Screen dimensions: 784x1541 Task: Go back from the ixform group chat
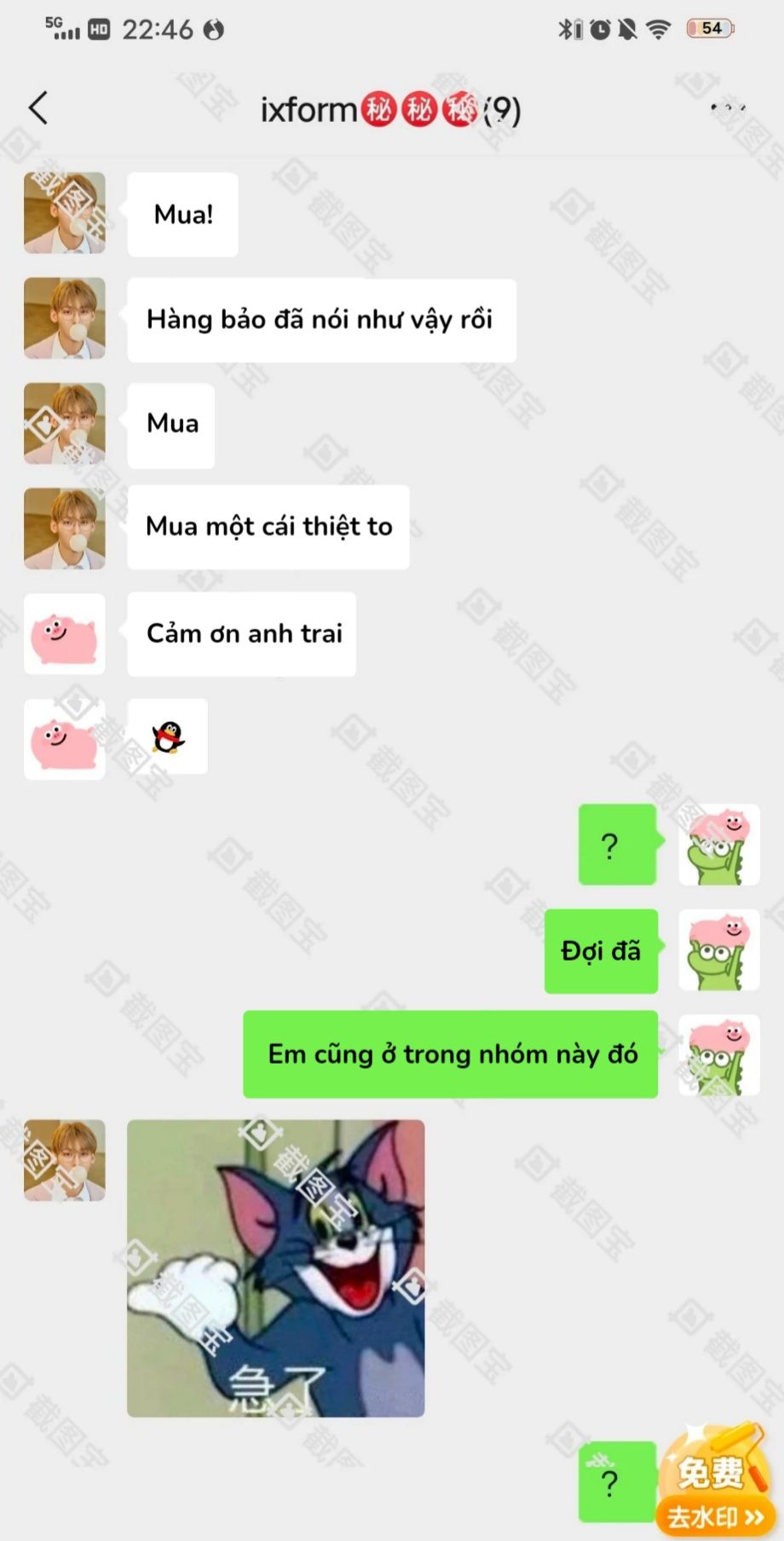pos(38,108)
